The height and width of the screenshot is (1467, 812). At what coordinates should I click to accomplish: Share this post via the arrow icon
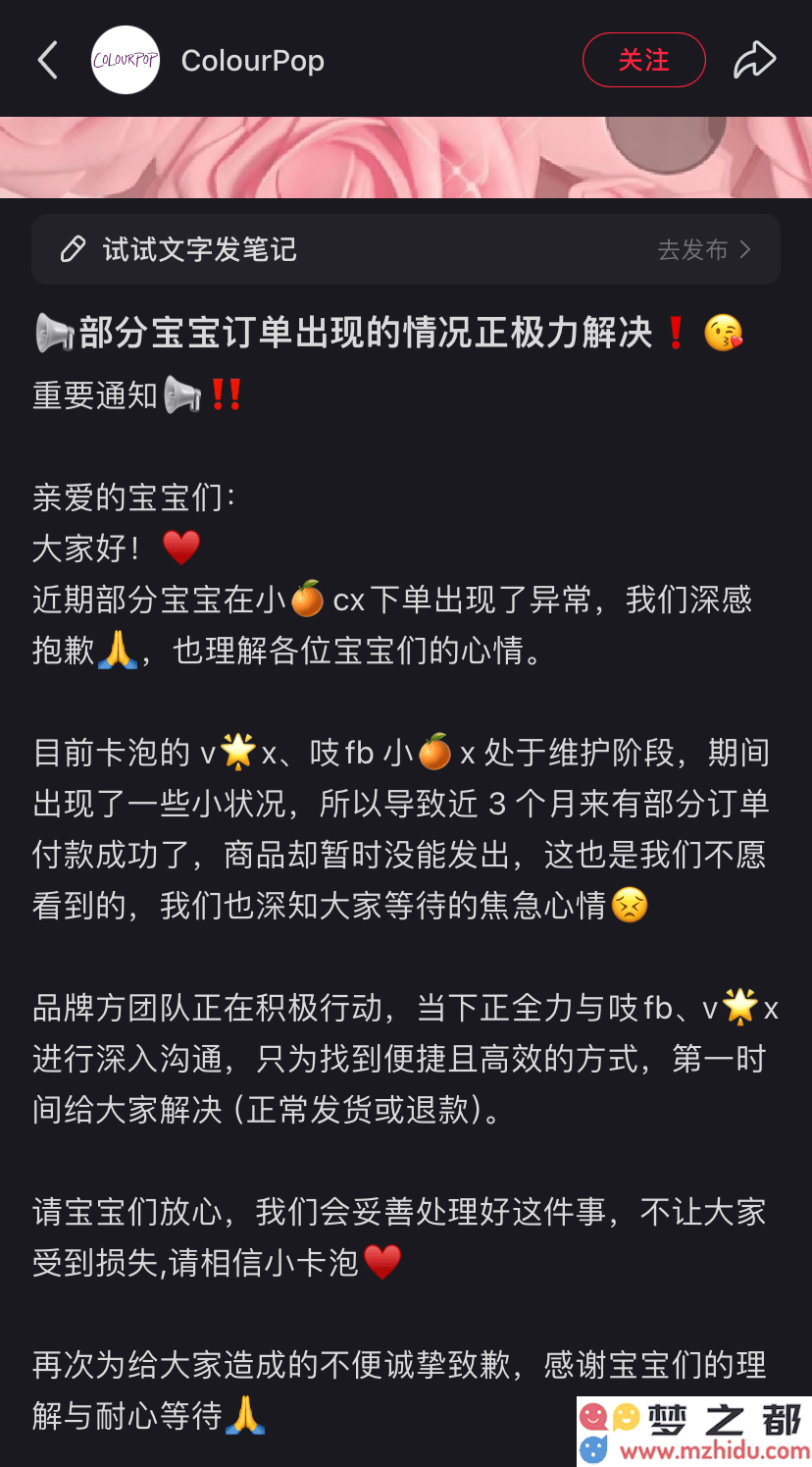[754, 61]
